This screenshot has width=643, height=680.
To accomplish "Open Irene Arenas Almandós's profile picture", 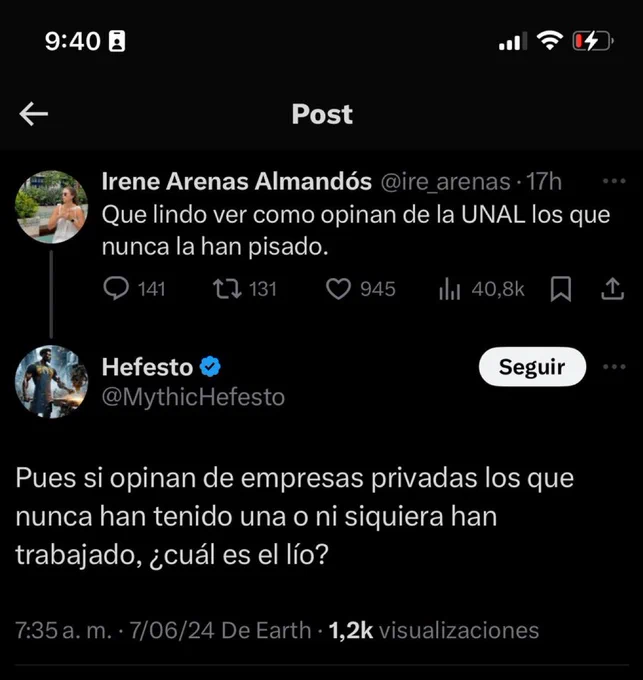I will tap(52, 207).
